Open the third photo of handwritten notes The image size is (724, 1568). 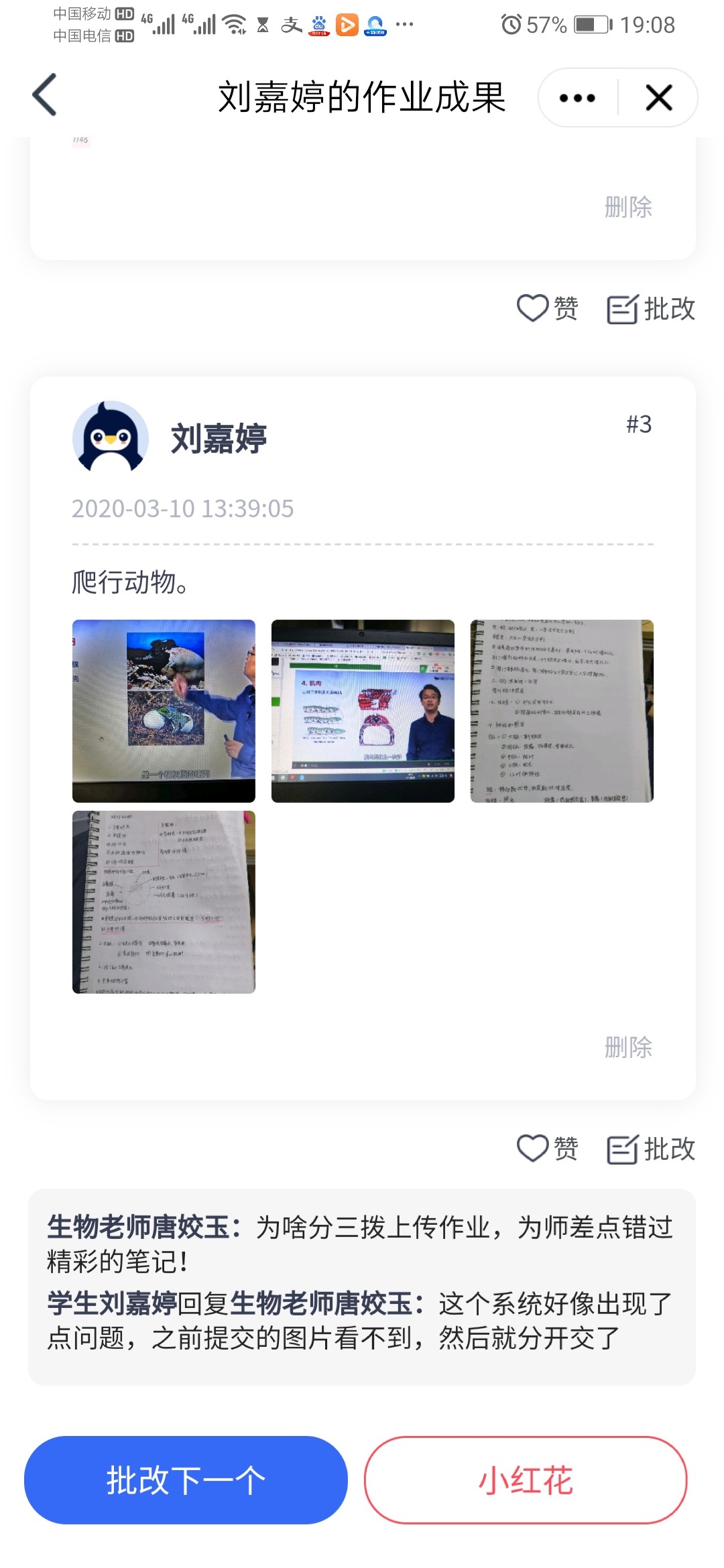(562, 711)
